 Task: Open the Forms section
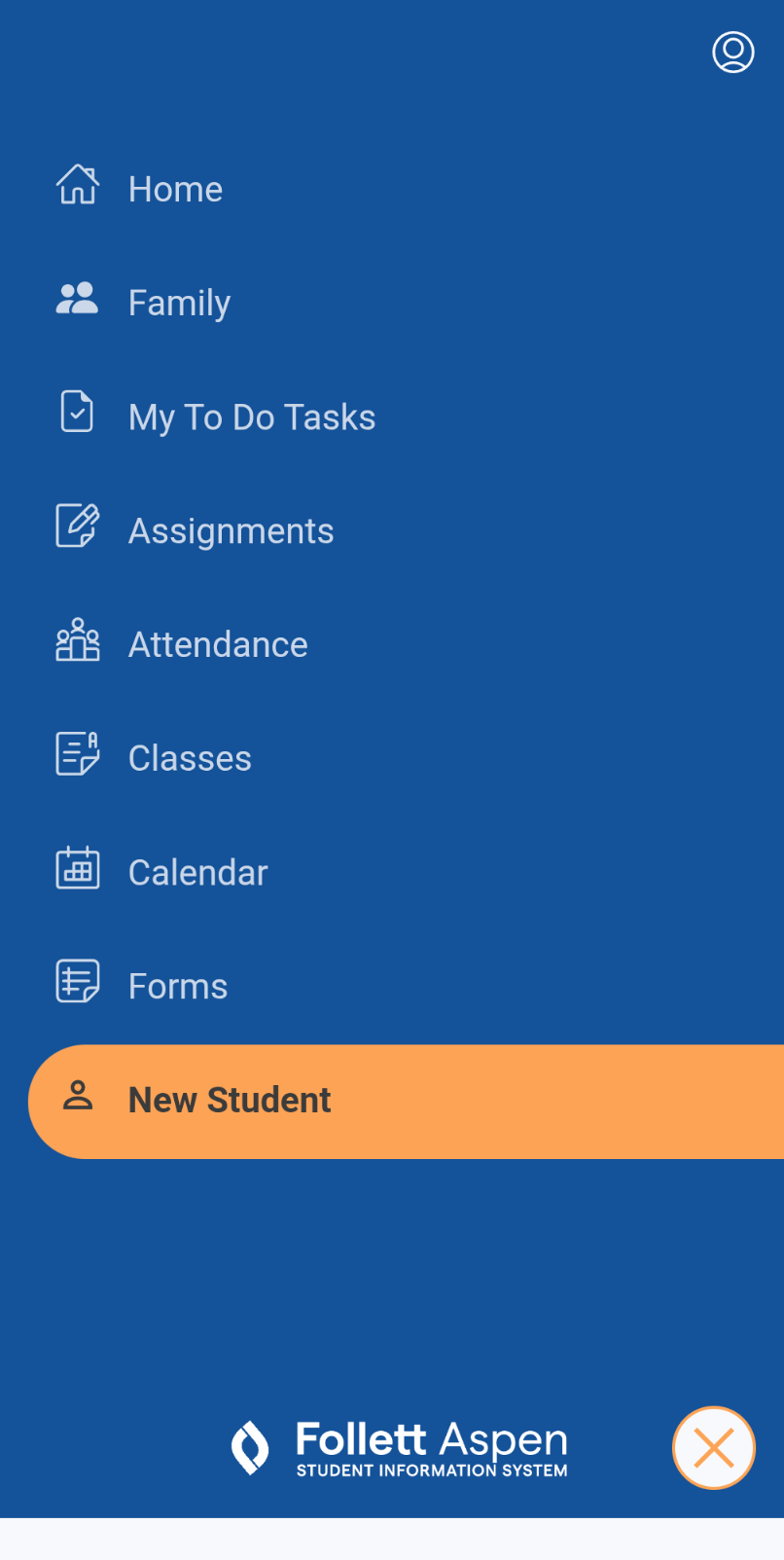[x=178, y=986]
